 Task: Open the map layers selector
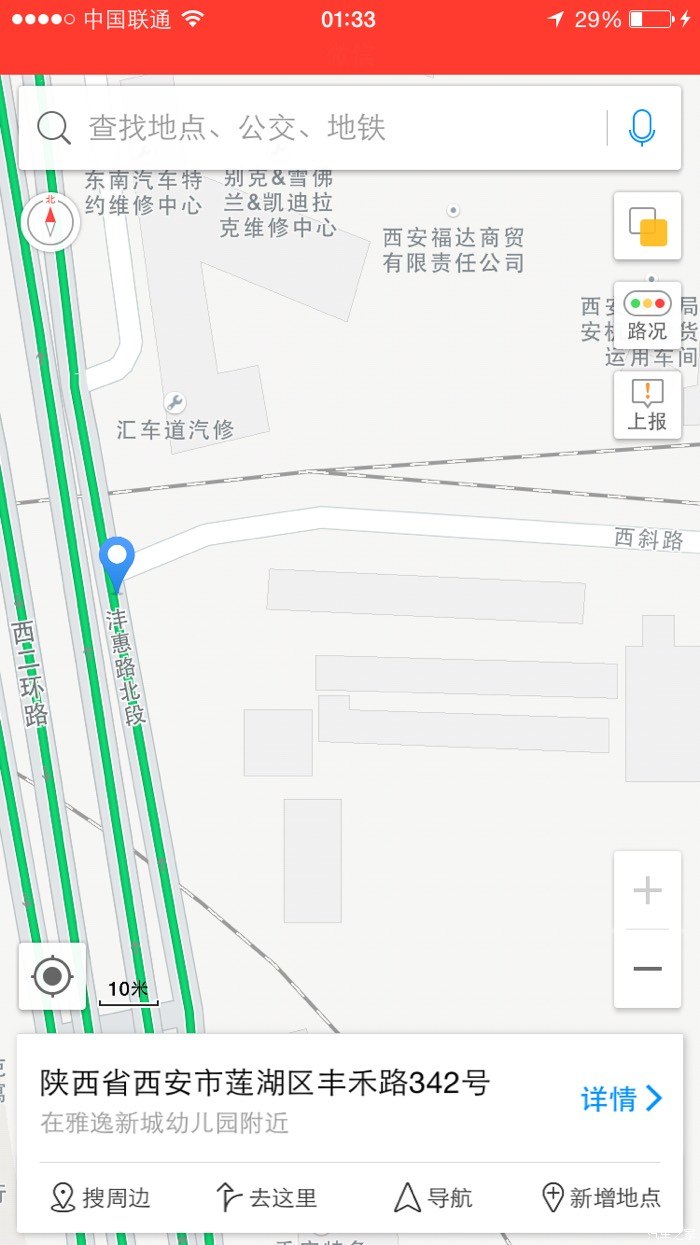(x=647, y=227)
